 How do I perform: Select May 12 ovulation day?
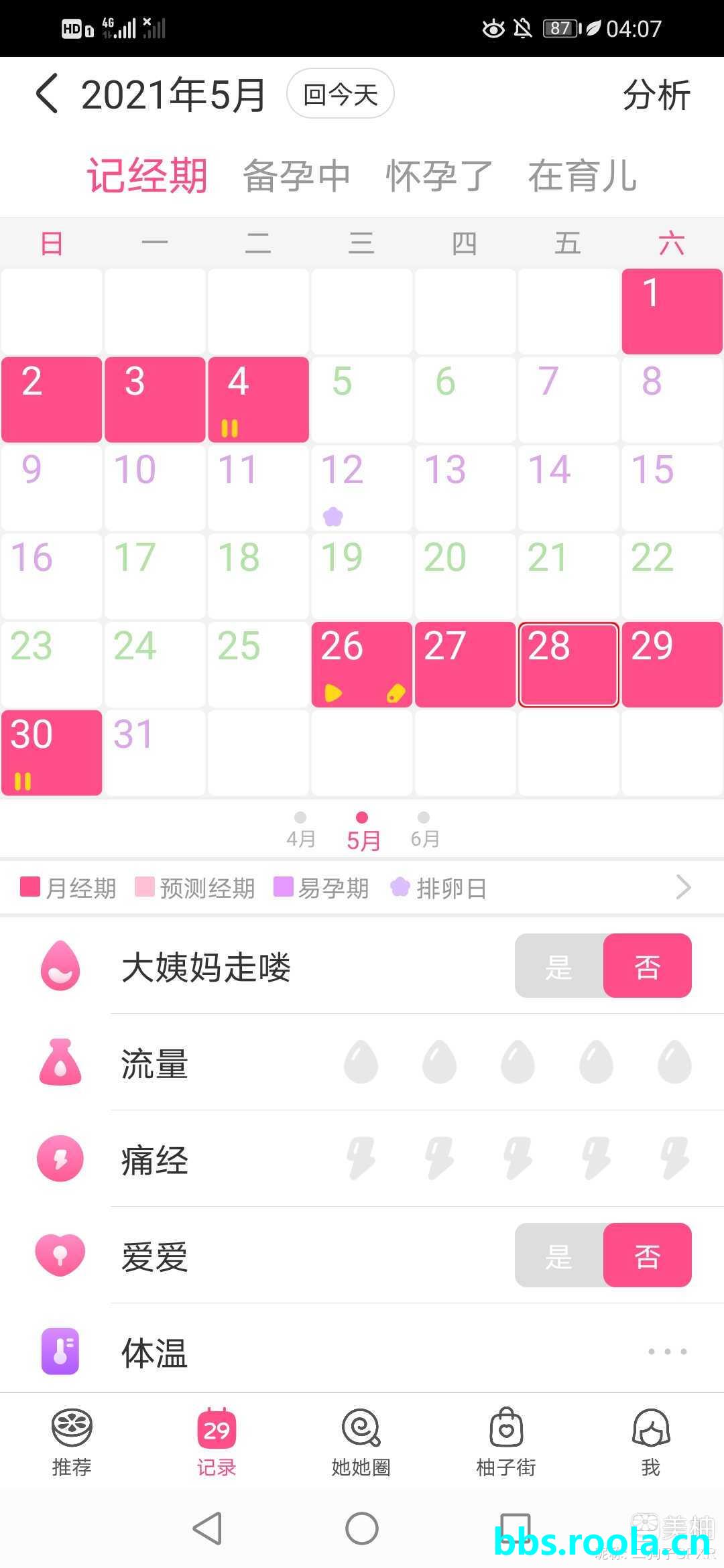point(361,488)
